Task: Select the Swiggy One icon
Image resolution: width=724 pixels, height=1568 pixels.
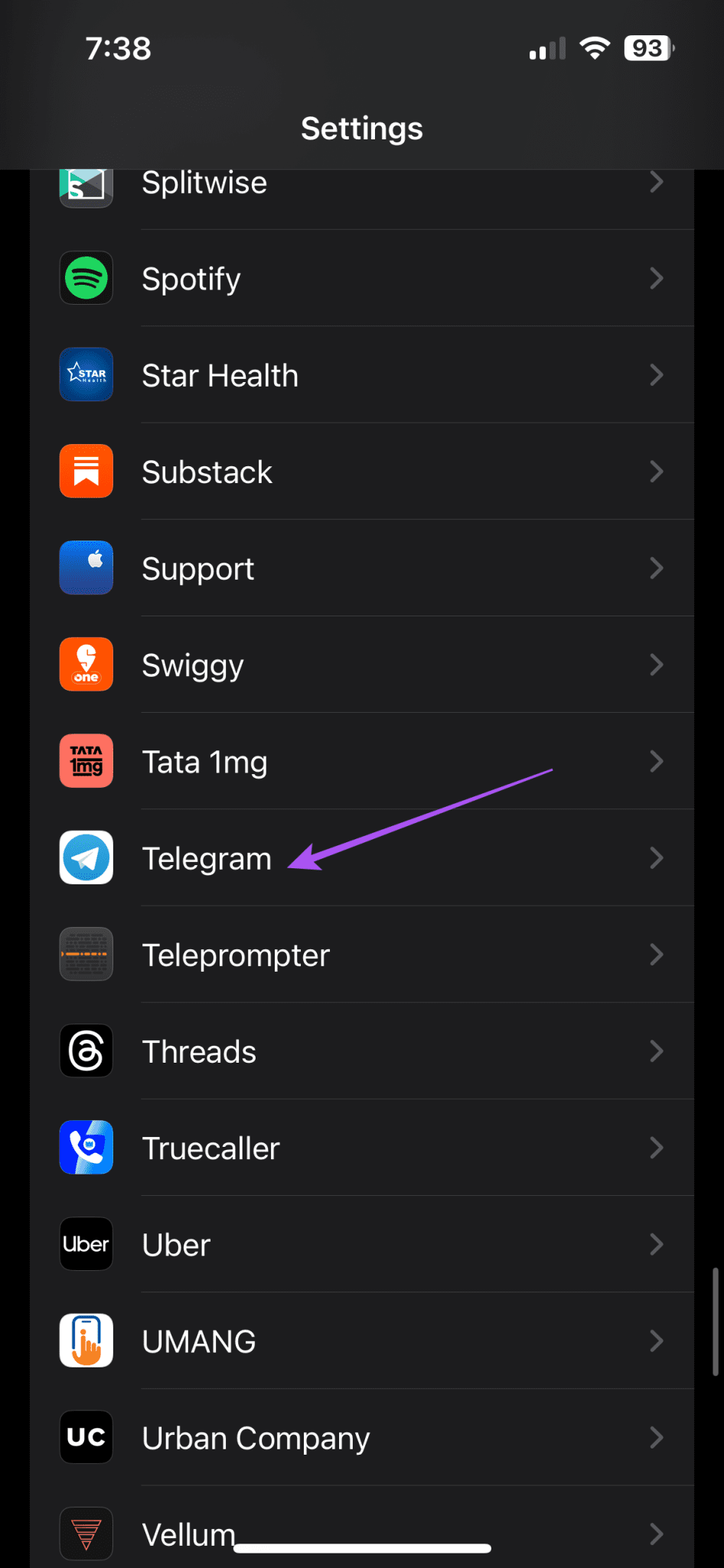Action: (86, 664)
